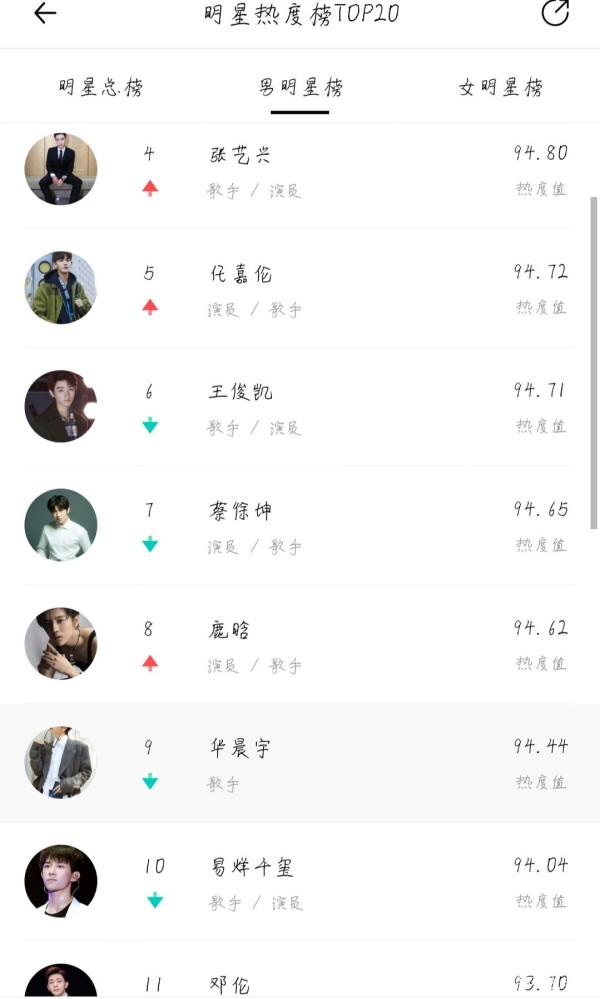Go back using the top arrow

click(x=45, y=13)
